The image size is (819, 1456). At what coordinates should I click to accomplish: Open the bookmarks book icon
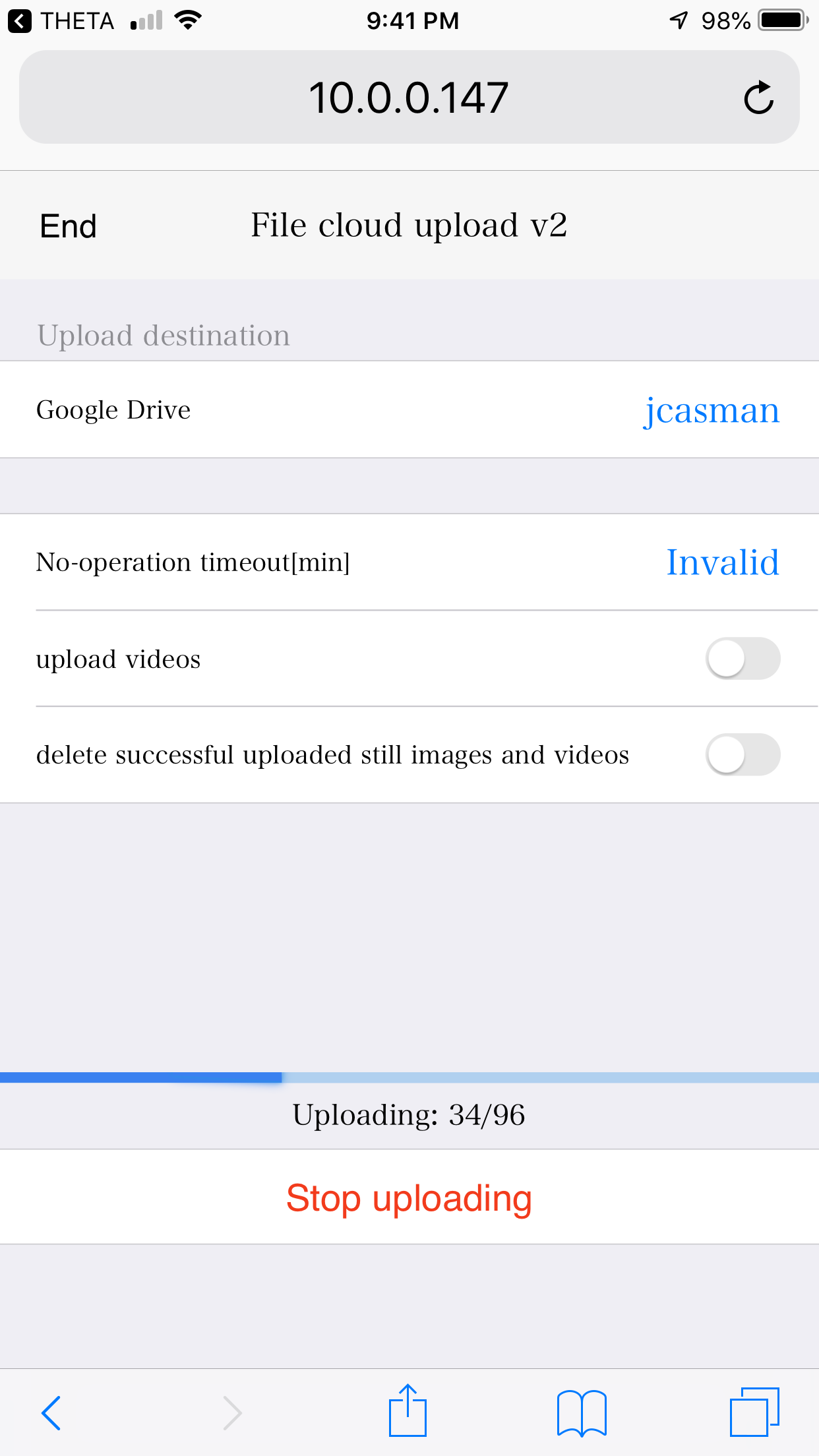tap(582, 1412)
